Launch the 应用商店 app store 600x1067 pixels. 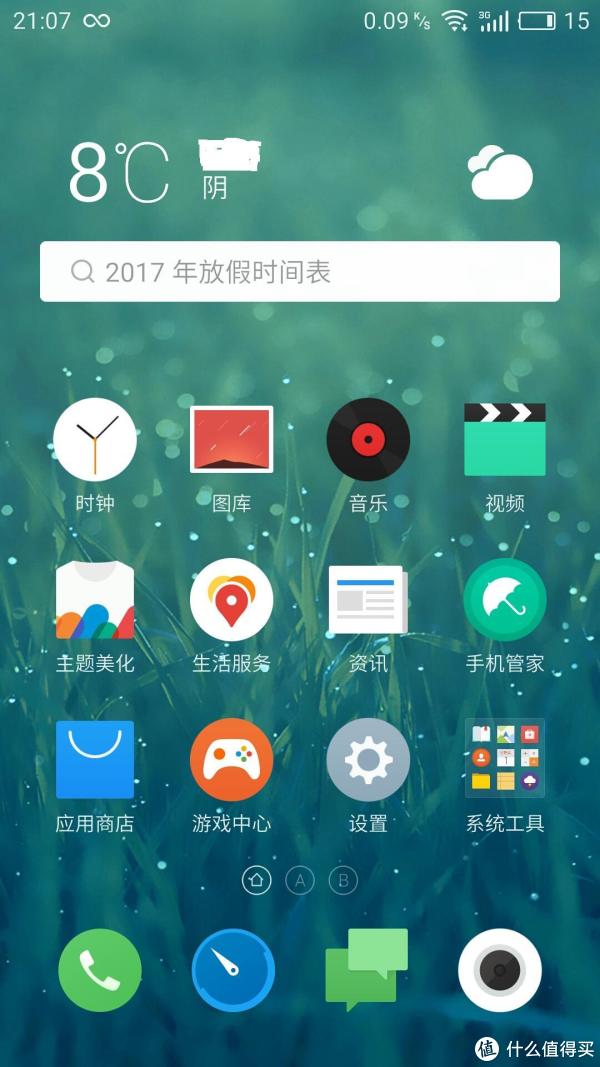[95, 761]
